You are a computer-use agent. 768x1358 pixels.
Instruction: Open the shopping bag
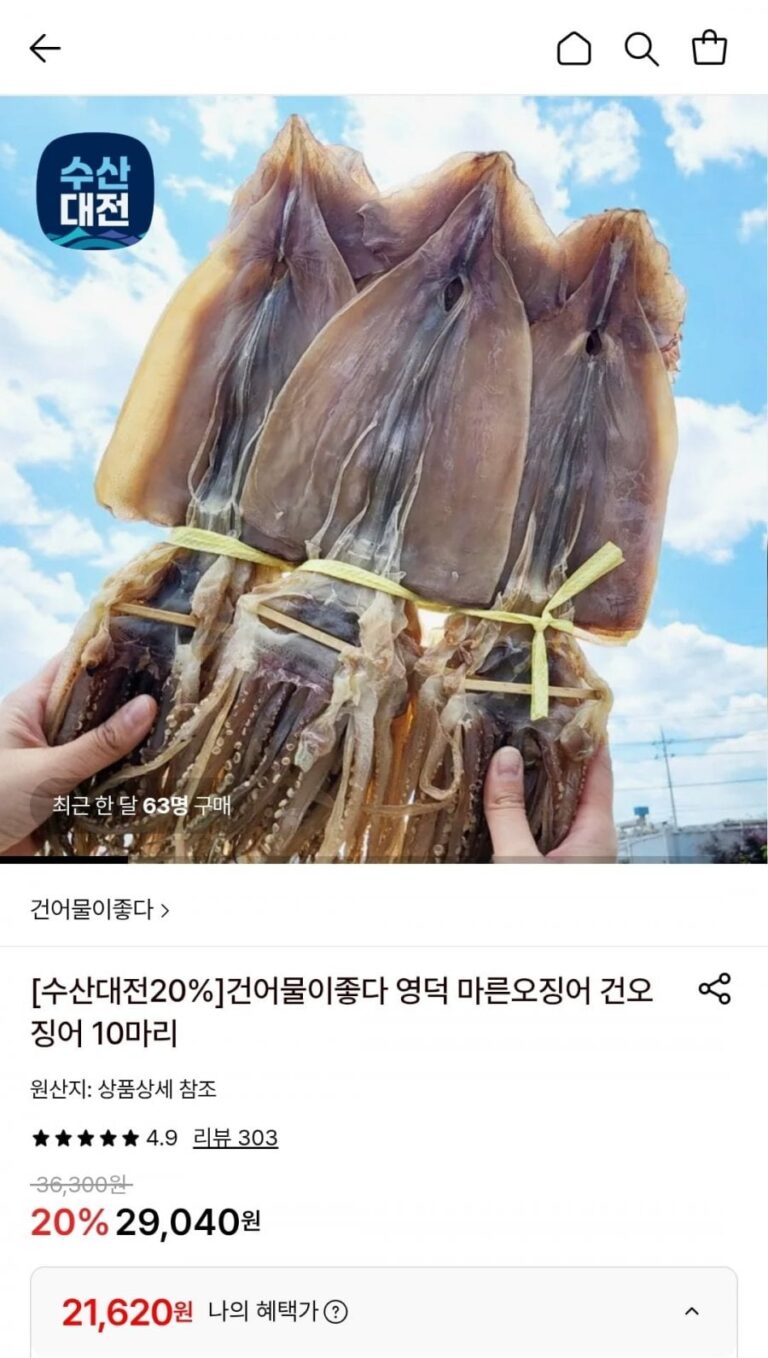click(709, 48)
